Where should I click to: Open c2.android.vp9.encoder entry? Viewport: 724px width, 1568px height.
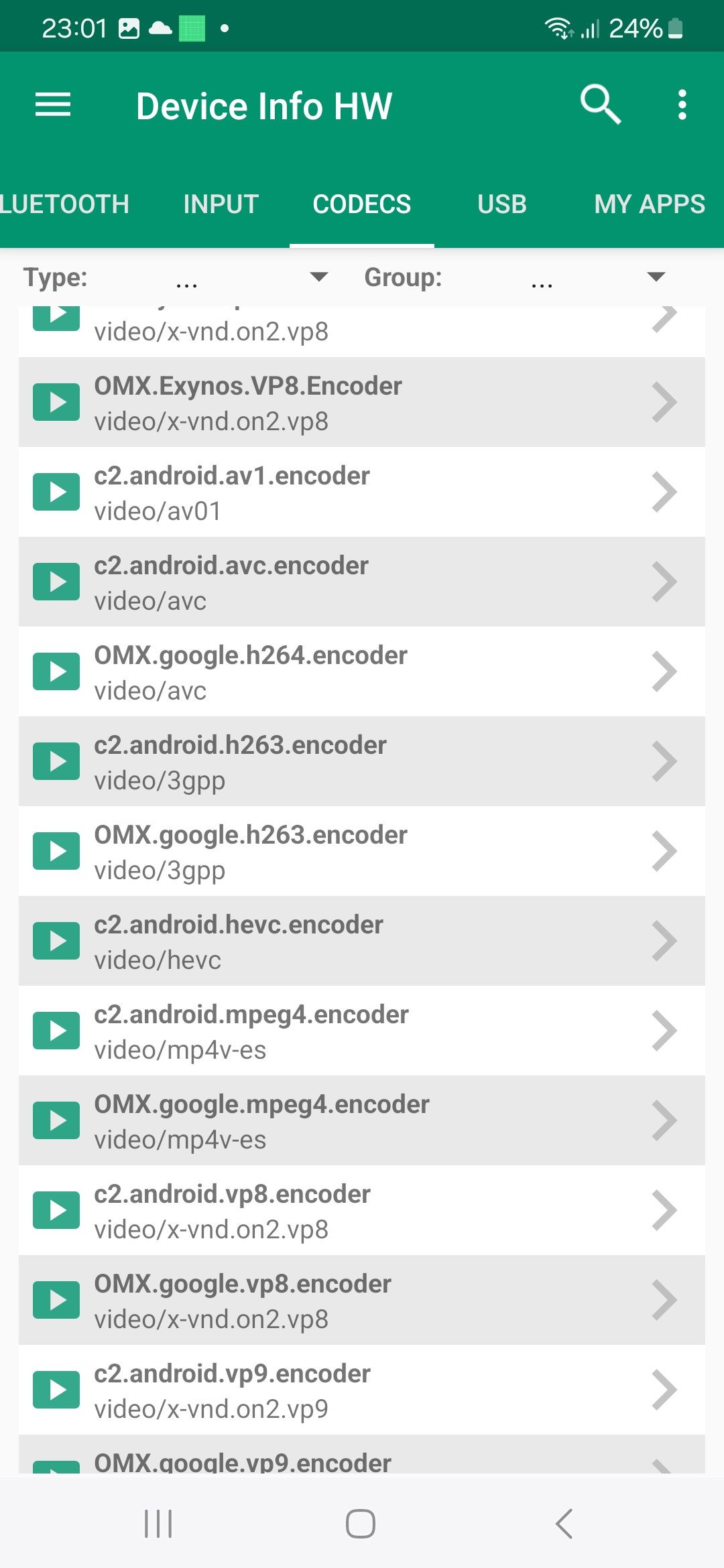point(362,1390)
